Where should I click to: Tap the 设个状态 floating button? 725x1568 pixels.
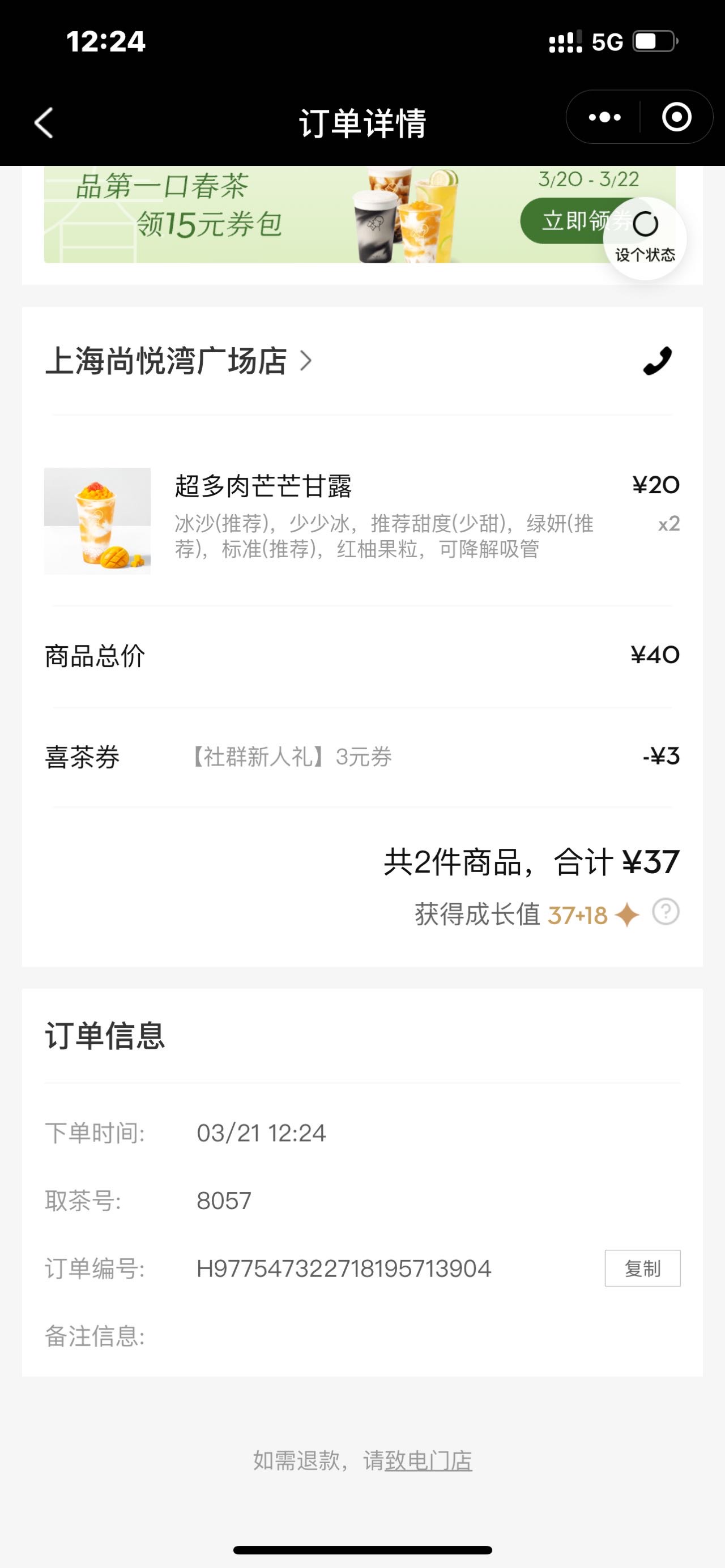(645, 238)
